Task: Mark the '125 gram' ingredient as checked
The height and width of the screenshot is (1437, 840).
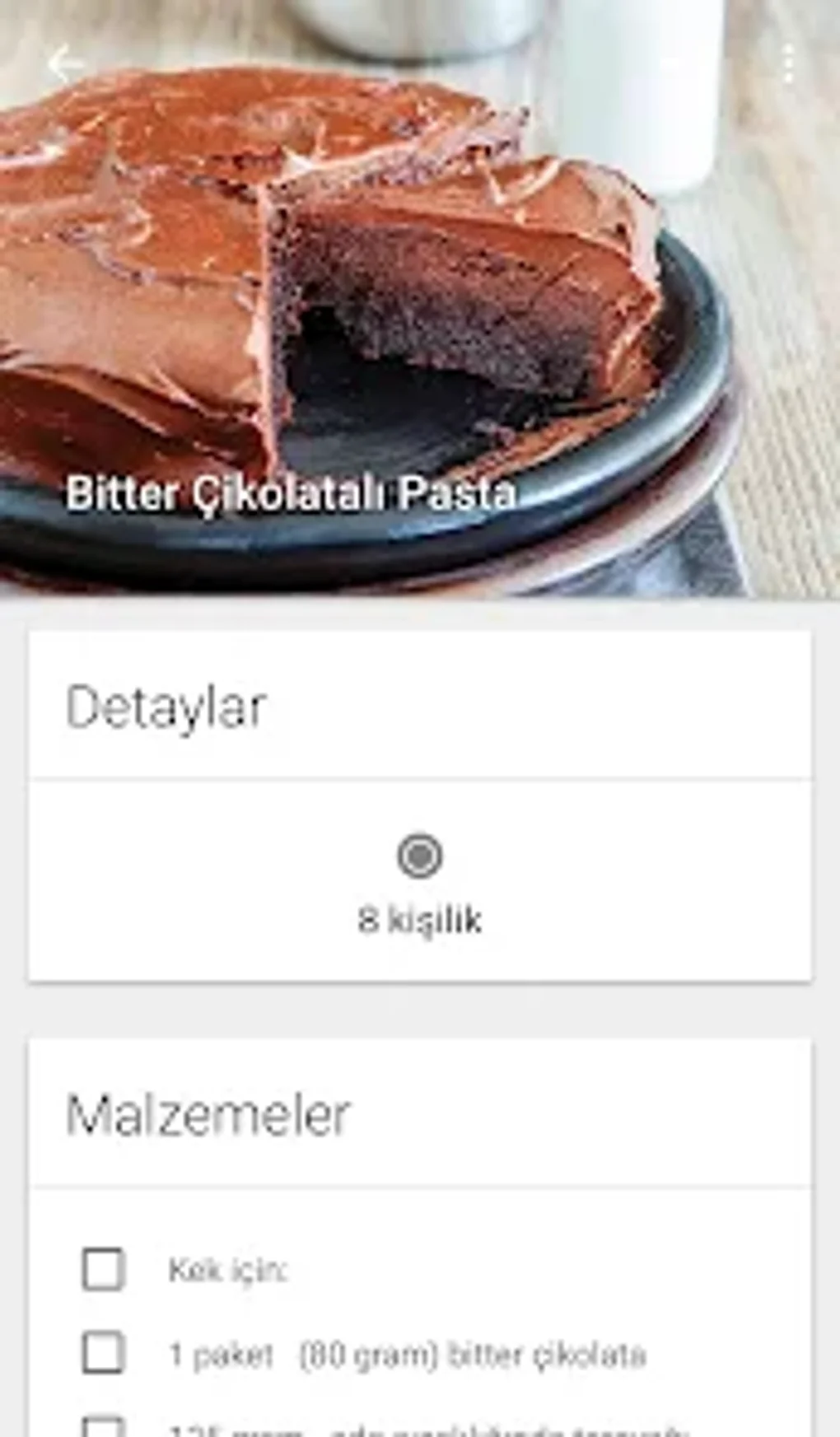Action: [x=104, y=1427]
